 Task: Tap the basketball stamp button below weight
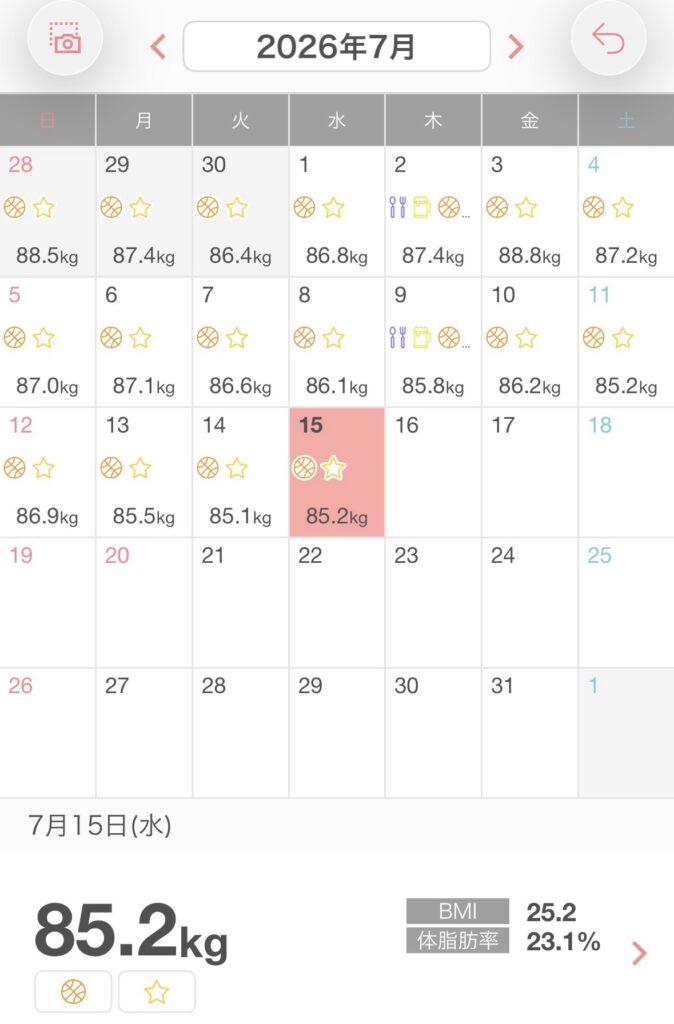(x=73, y=991)
